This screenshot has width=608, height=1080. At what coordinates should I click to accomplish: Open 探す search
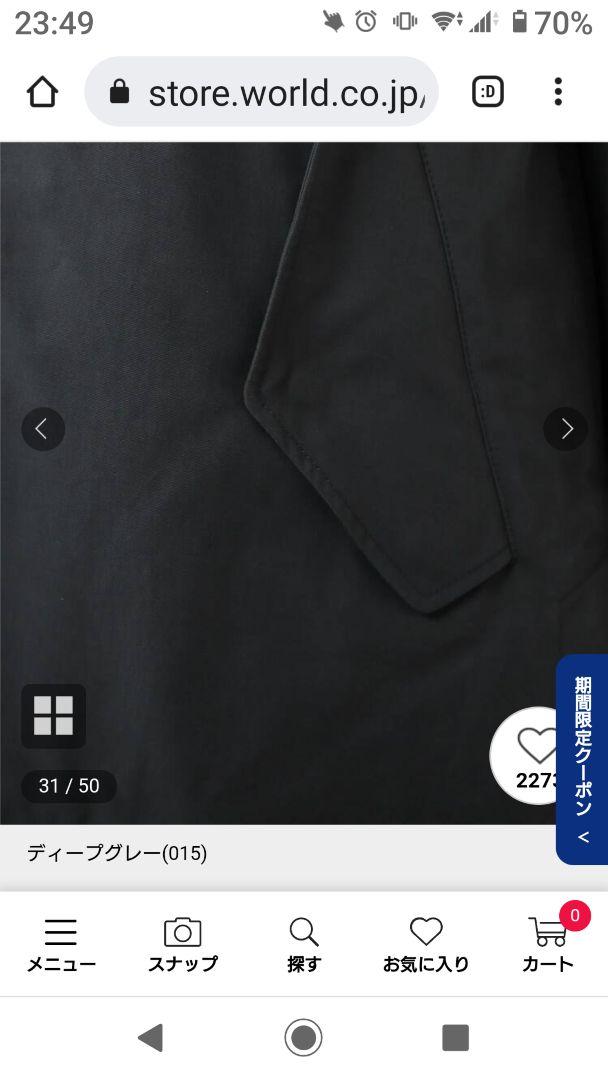pos(304,944)
